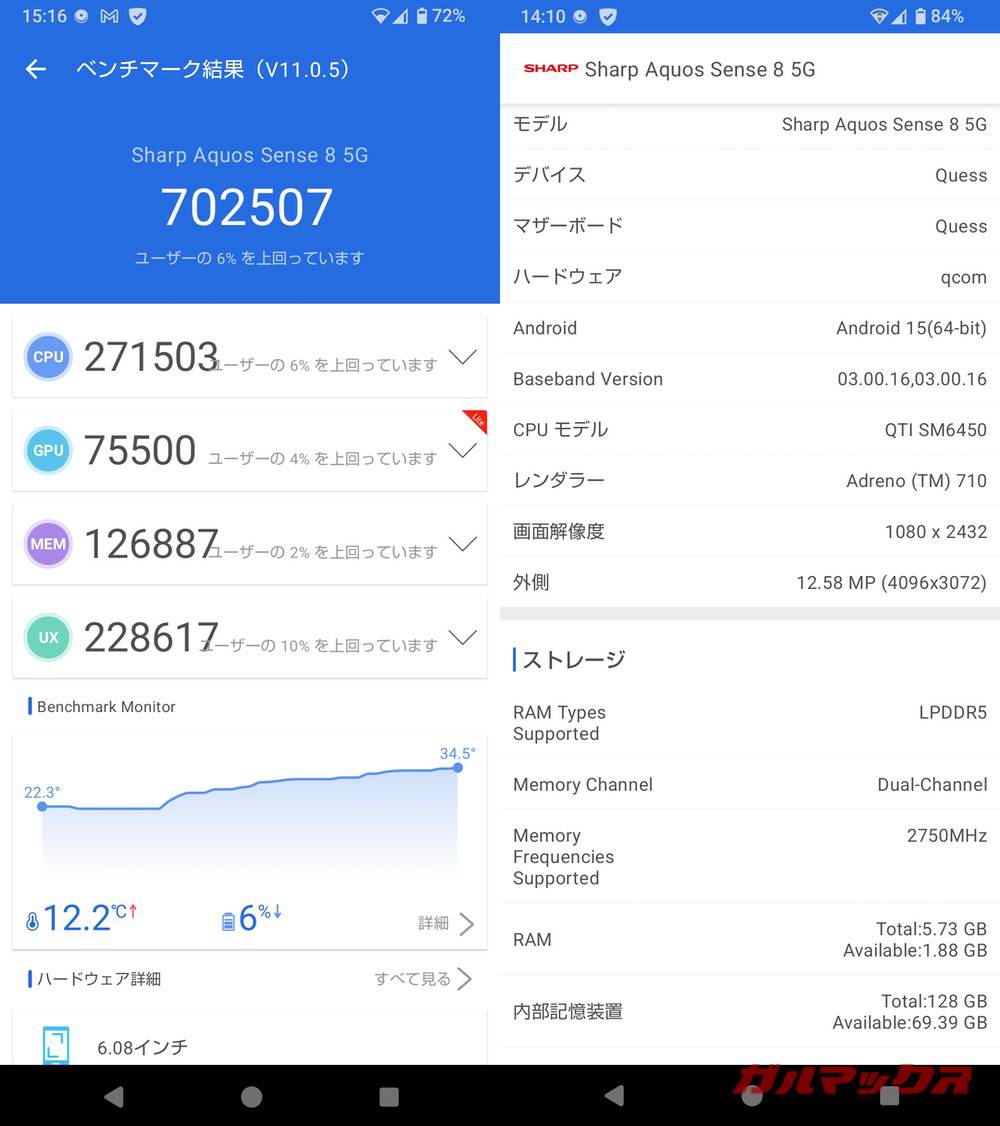Select the MEM score badge icon
This screenshot has width=1000, height=1126.
(x=47, y=543)
